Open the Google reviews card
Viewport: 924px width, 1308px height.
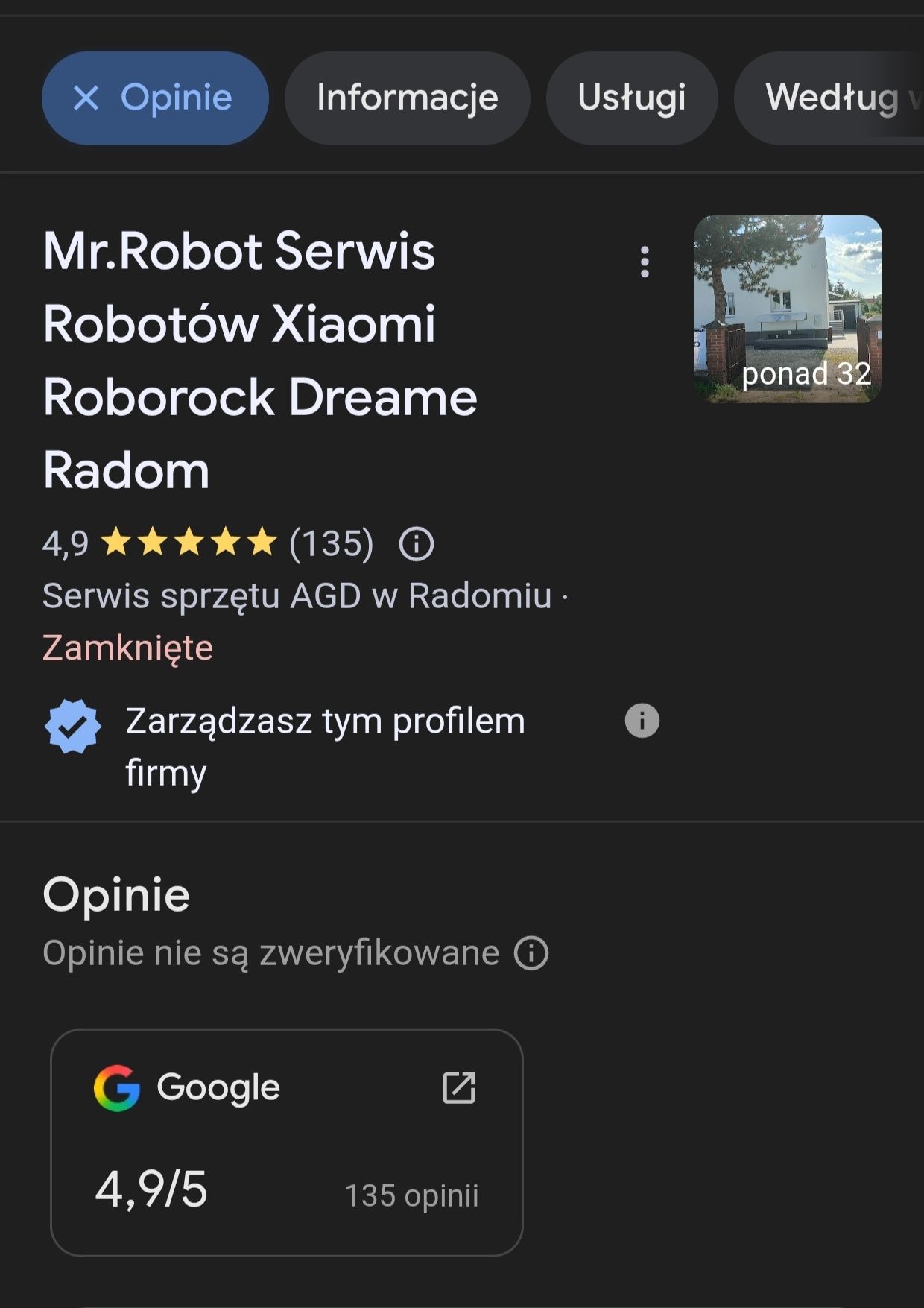pos(287,1142)
